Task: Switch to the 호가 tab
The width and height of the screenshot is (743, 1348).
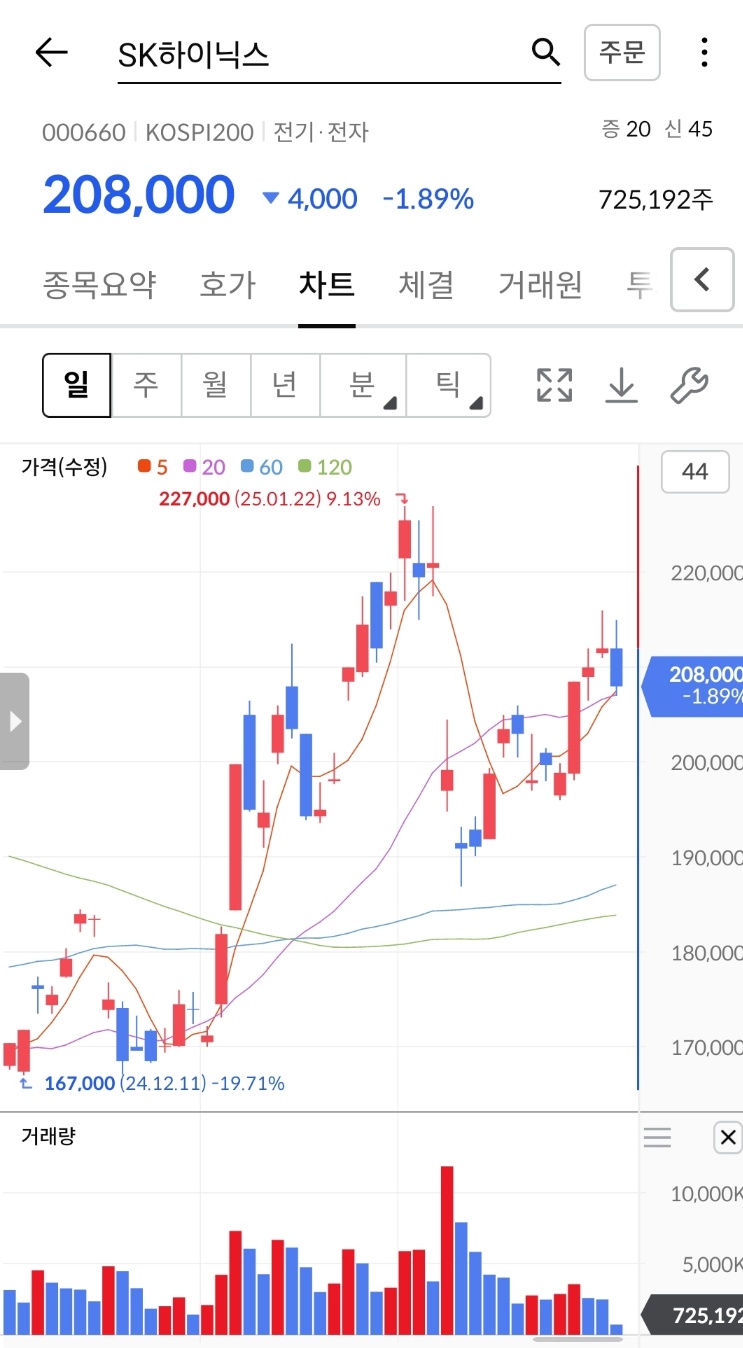Action: pos(227,285)
